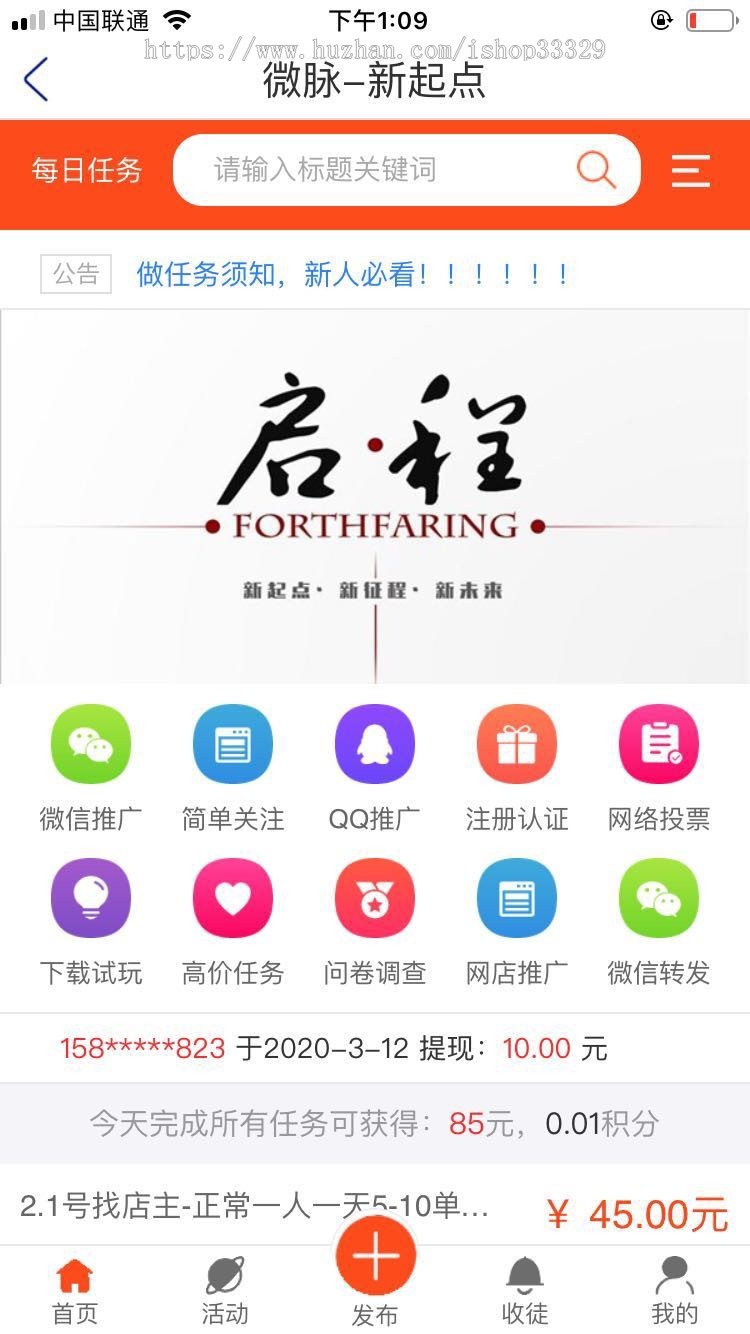Open the 我的 profile tab

coord(674,1290)
